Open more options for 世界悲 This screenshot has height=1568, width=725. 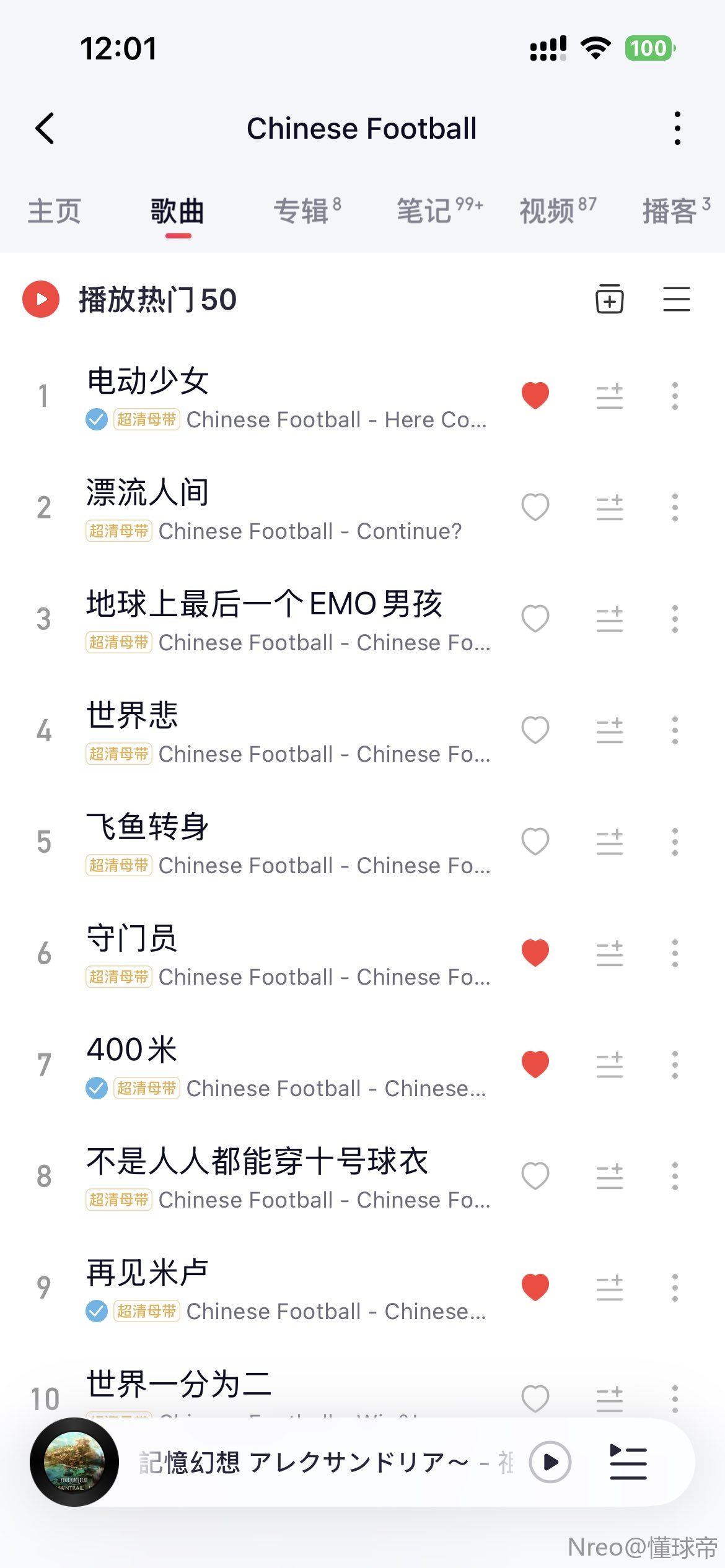click(675, 730)
